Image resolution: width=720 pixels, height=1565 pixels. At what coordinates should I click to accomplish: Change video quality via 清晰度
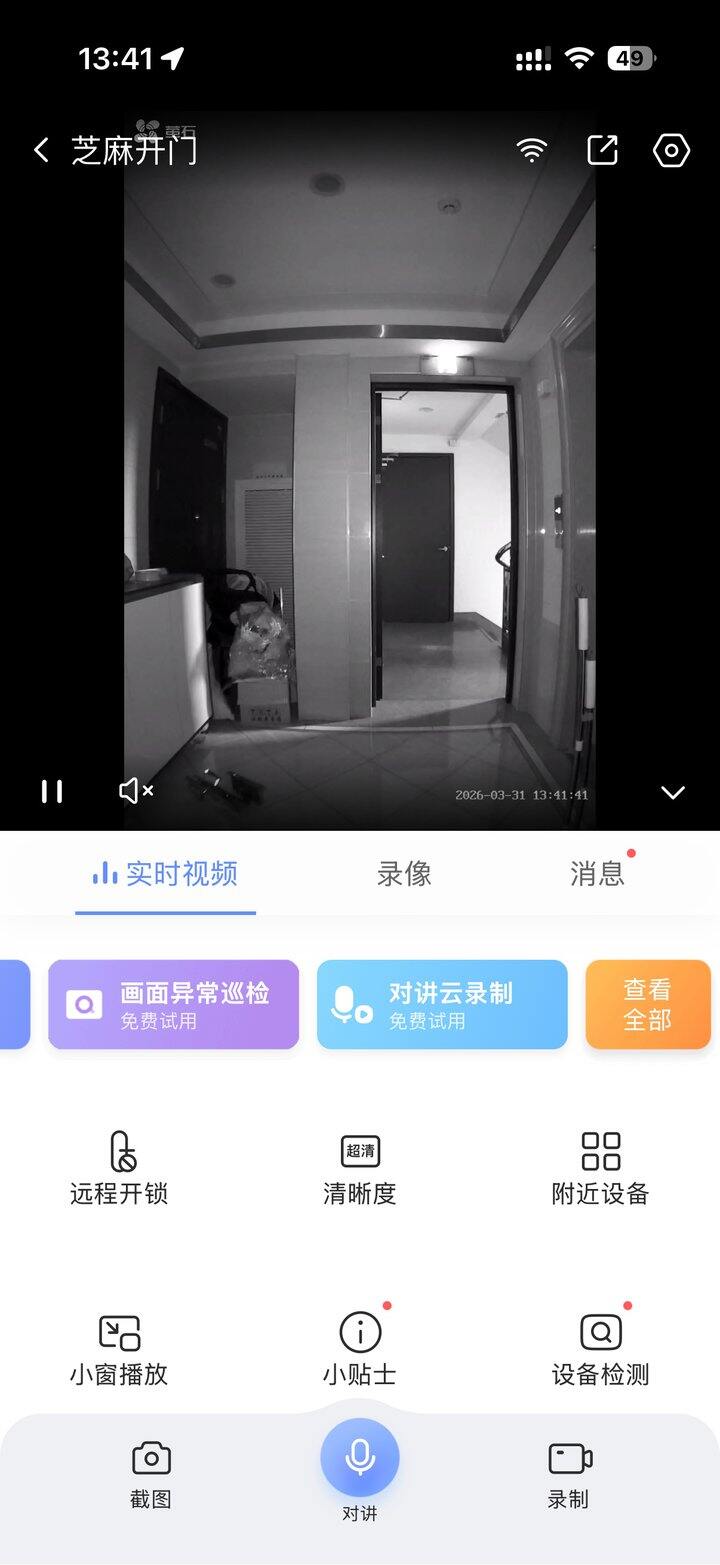pyautogui.click(x=360, y=1168)
